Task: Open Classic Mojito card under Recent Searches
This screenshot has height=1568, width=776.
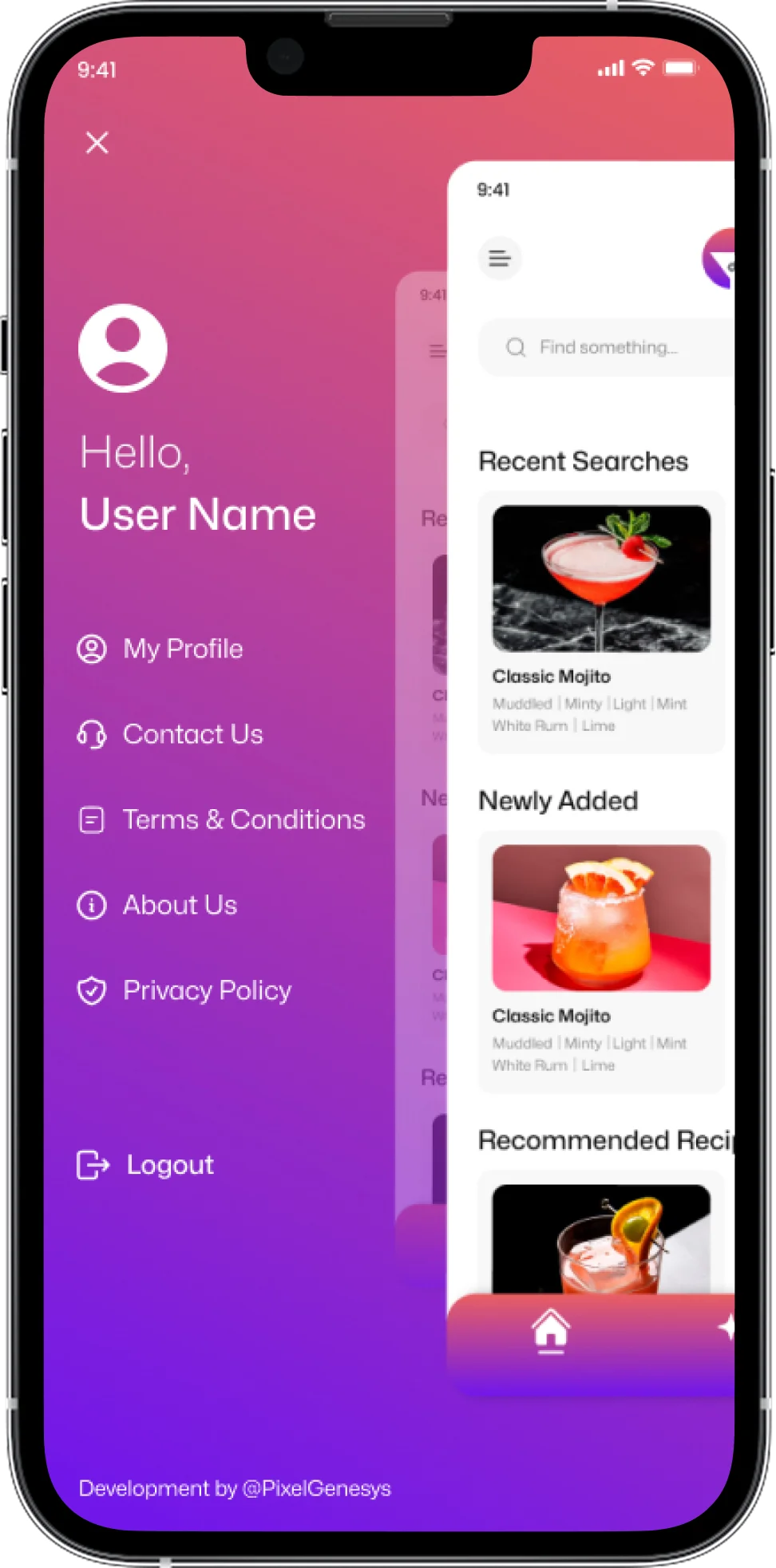Action: (600, 622)
